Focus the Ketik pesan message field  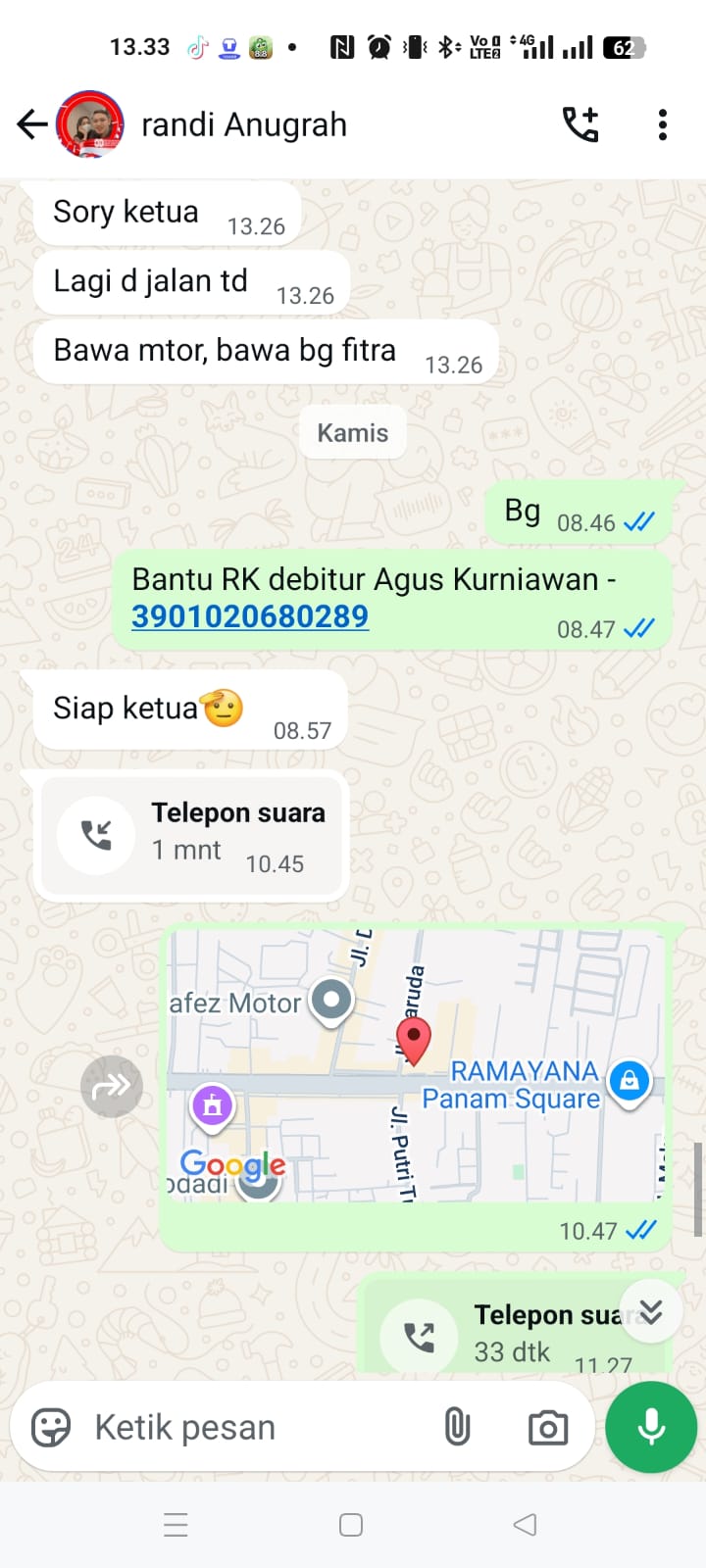[245, 1428]
